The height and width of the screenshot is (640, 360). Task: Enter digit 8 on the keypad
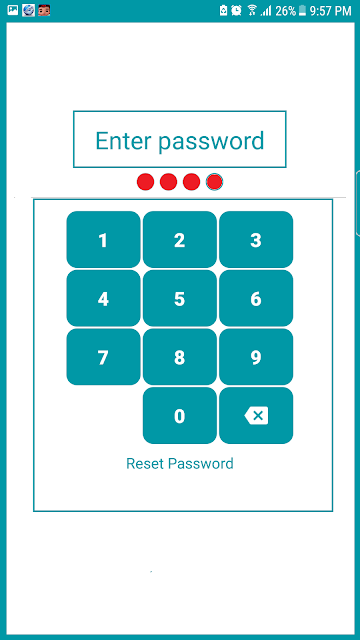click(180, 357)
